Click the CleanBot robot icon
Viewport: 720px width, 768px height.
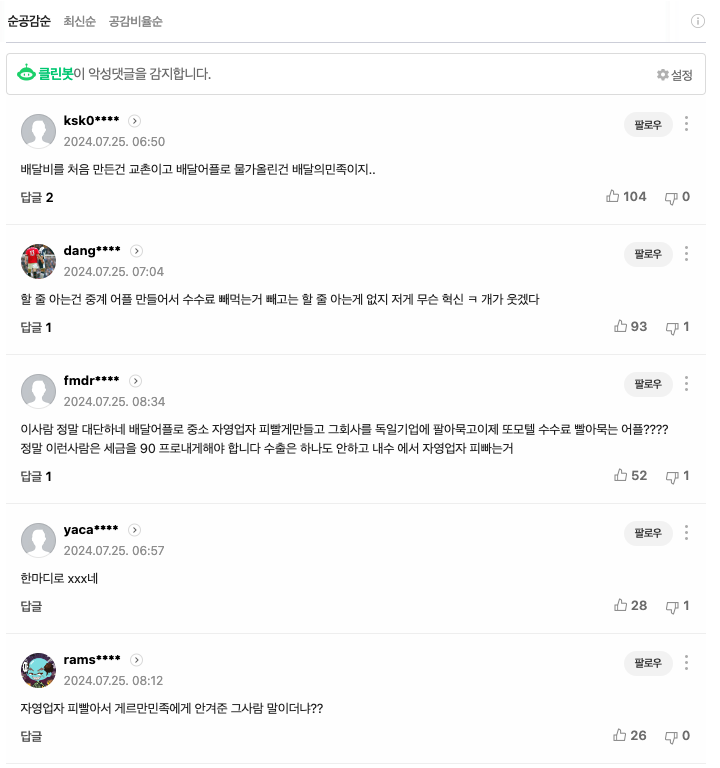[x=25, y=73]
